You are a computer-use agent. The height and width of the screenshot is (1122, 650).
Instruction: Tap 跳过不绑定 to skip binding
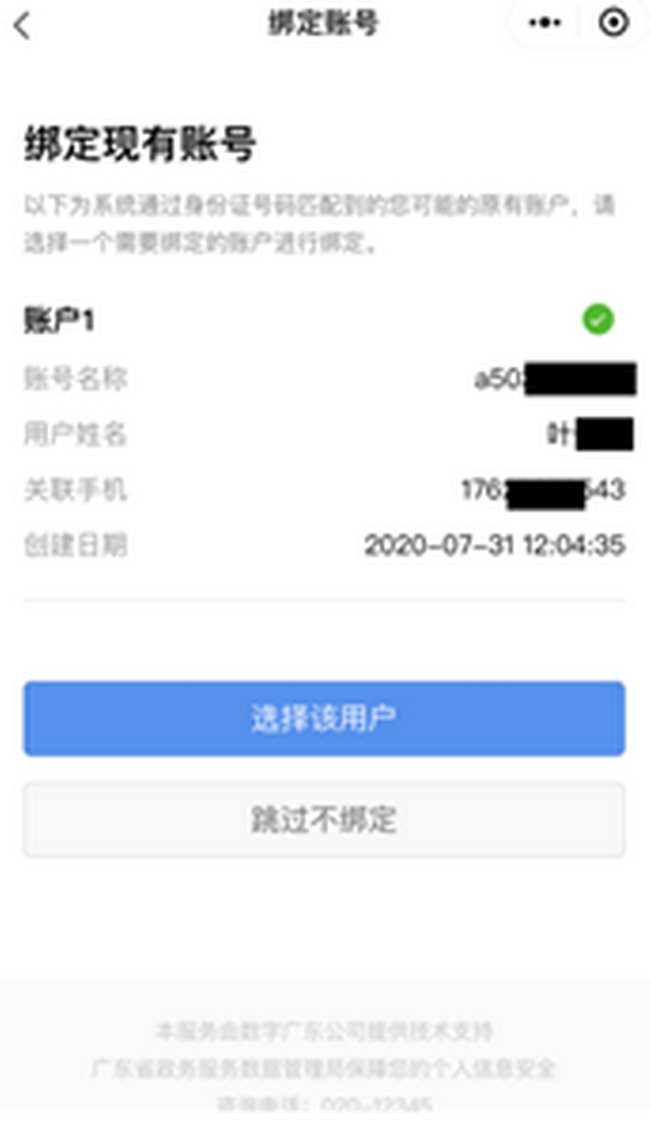324,820
